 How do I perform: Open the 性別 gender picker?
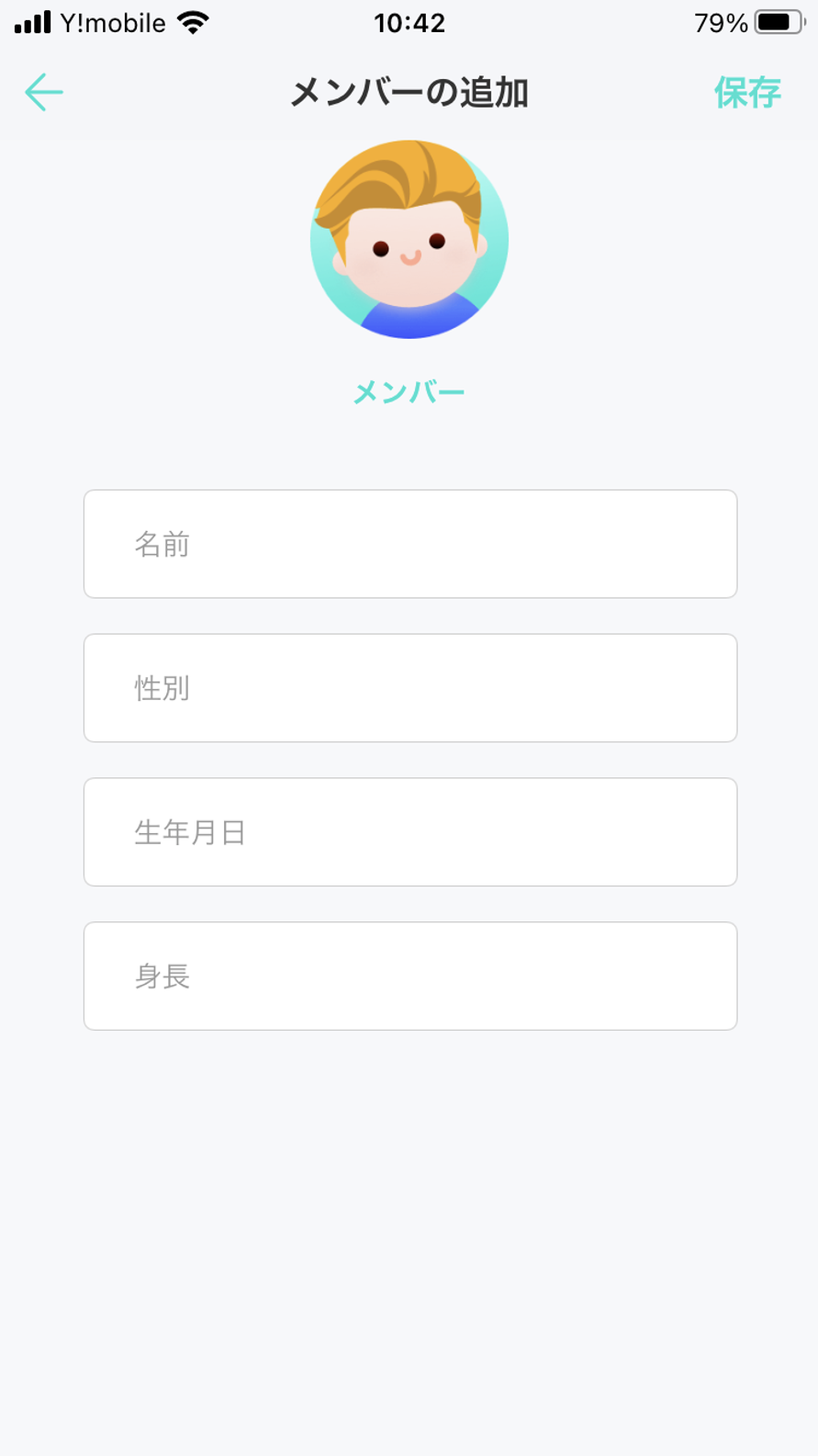click(x=410, y=688)
